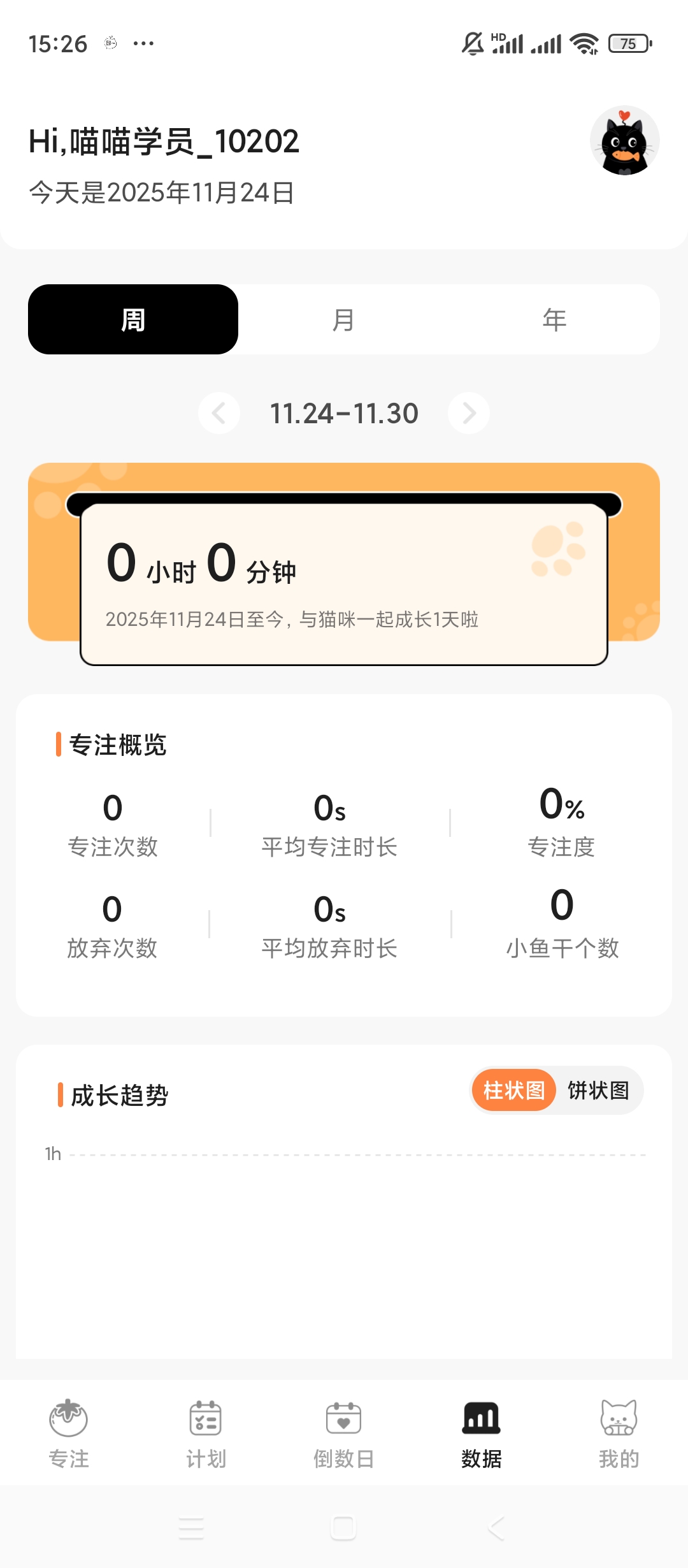
Task: Show the 柱状图 bar chart
Action: [513, 1090]
